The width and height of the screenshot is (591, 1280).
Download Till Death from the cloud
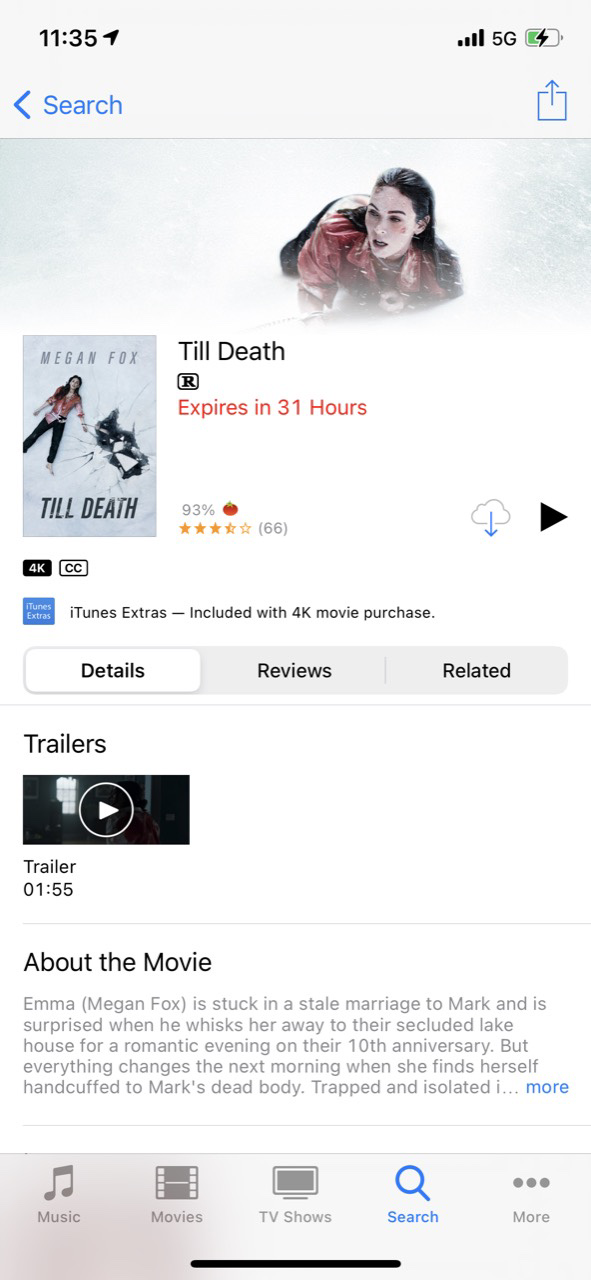click(491, 518)
